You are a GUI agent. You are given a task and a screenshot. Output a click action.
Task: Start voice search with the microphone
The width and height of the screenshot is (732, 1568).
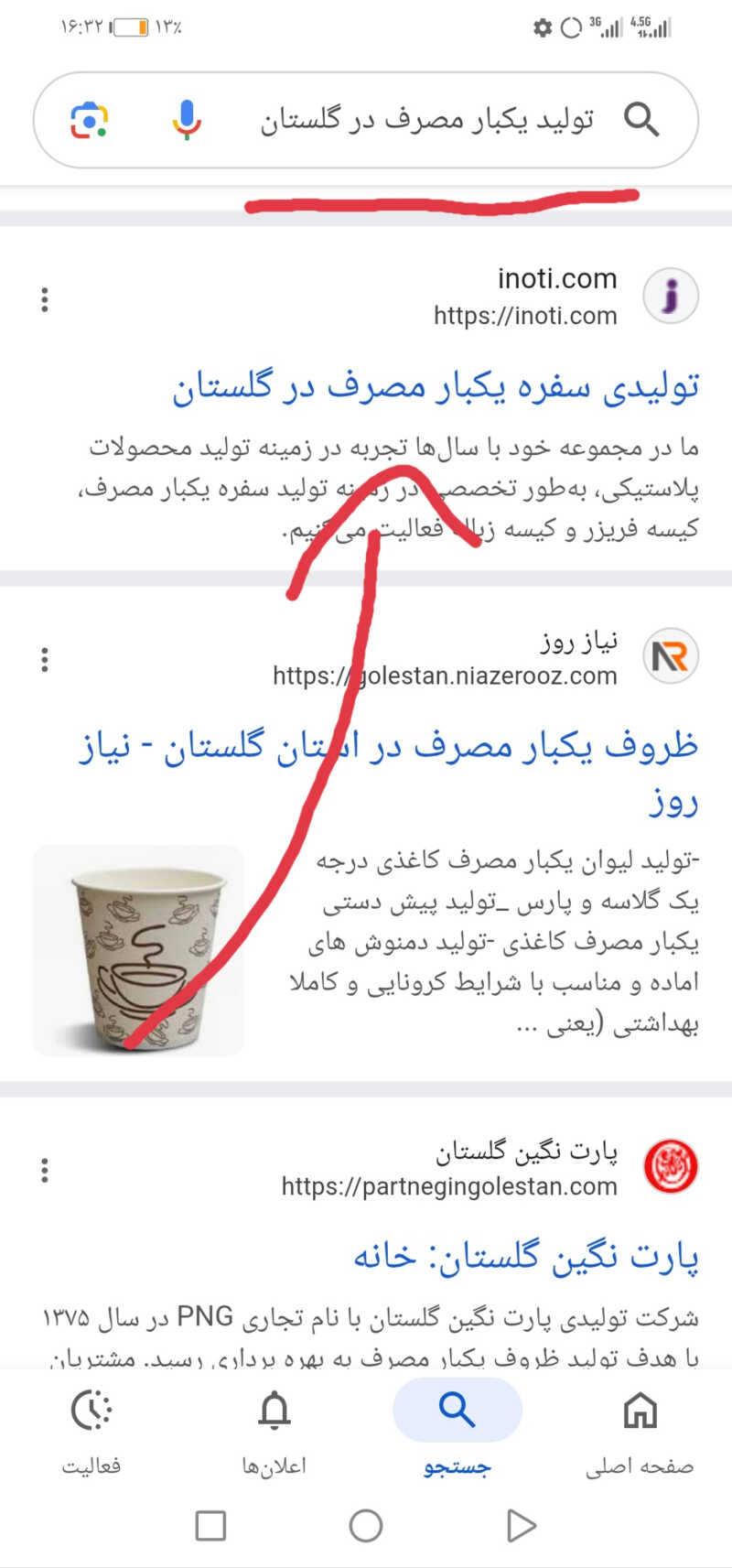click(187, 120)
